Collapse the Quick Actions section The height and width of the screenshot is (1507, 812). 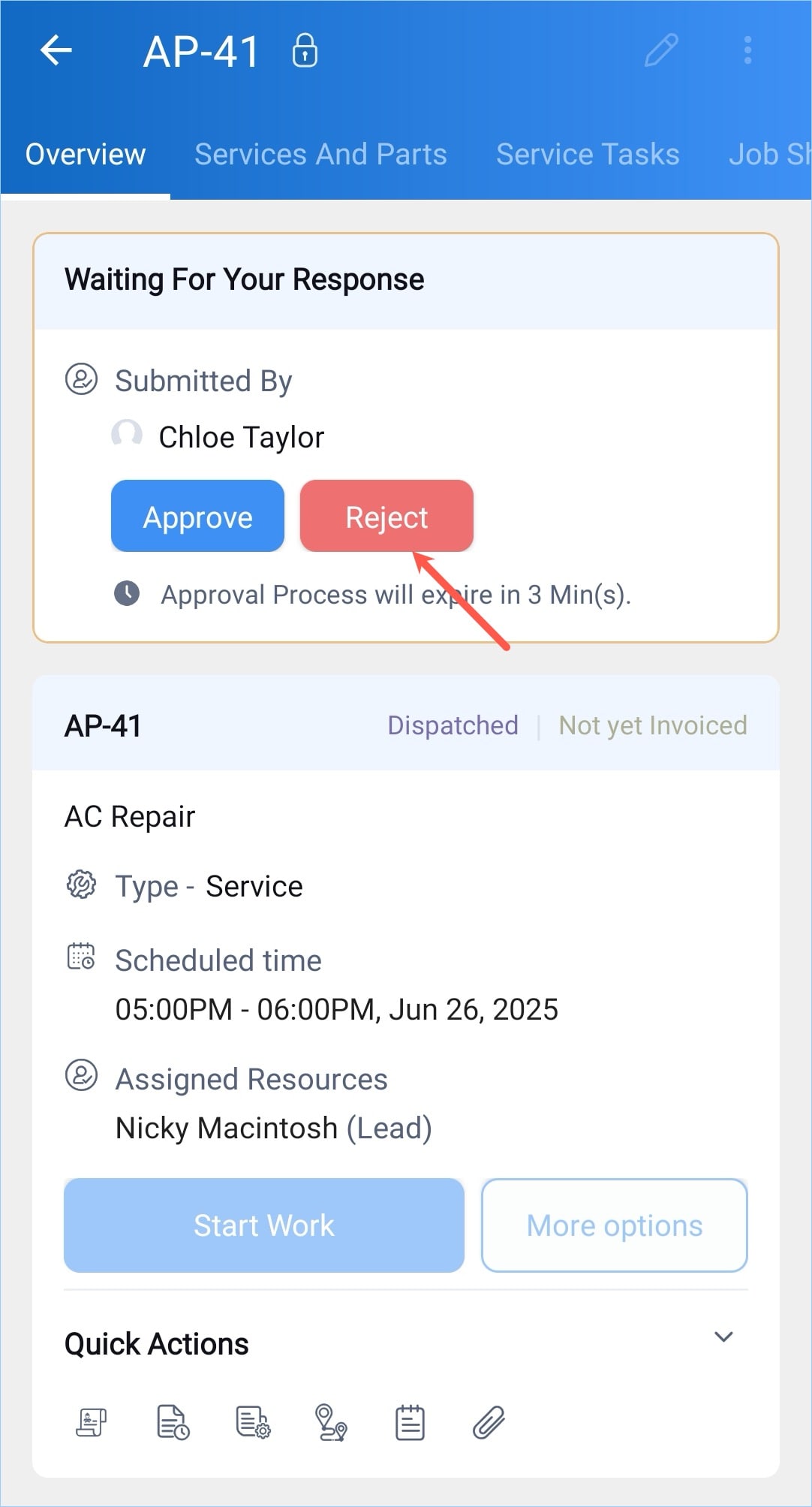tap(723, 1337)
